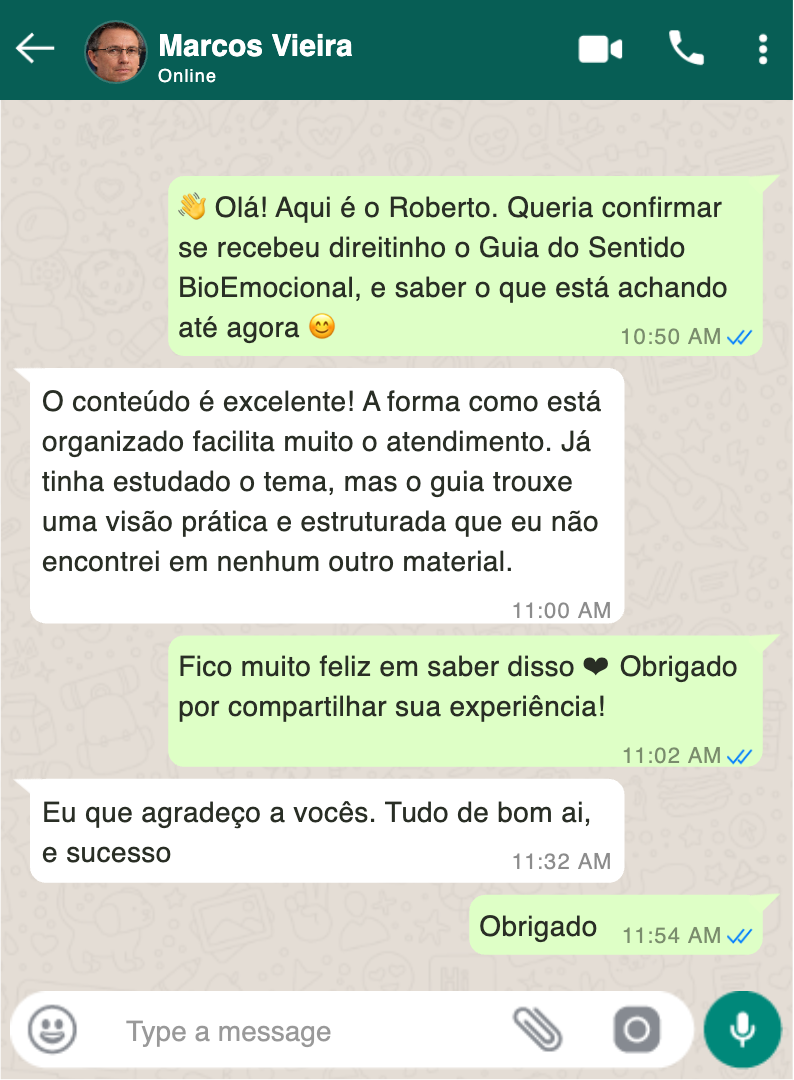Open Marcos Vieira's profile photo
794x1080 pixels.
[x=116, y=51]
